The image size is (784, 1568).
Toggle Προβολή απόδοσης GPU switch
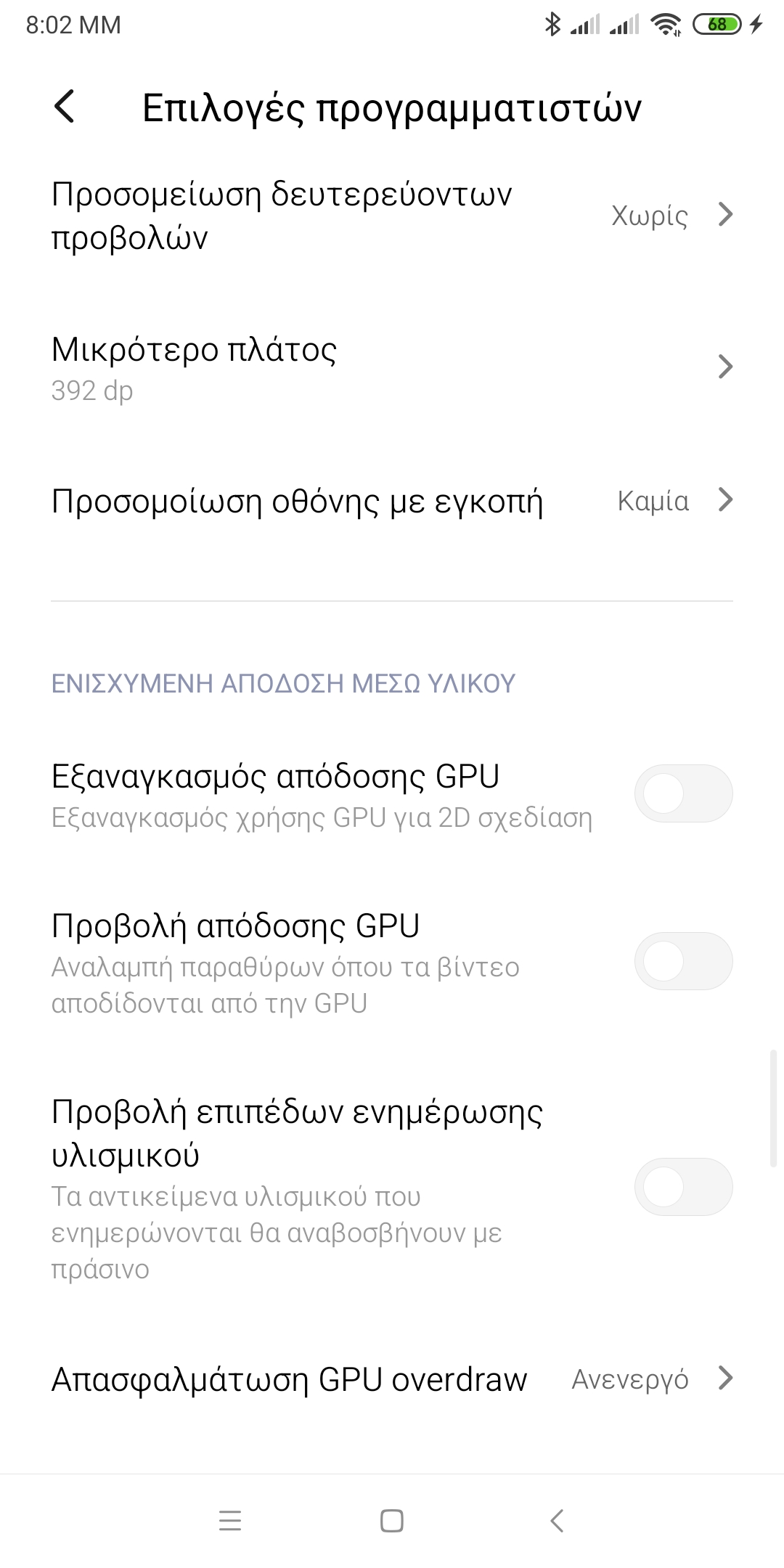[x=683, y=961]
